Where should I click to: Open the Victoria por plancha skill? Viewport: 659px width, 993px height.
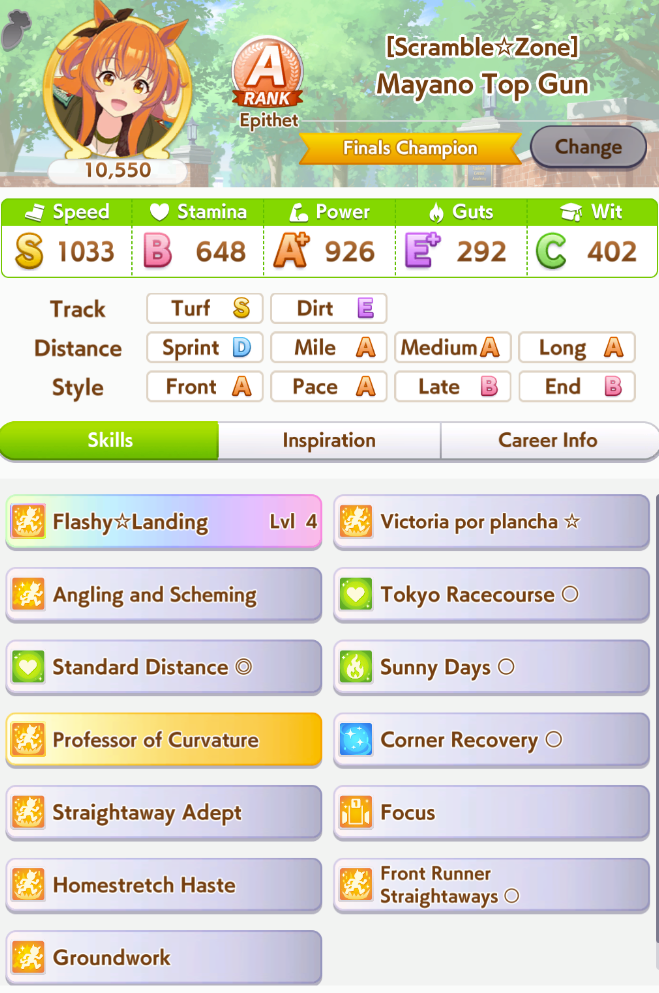click(x=491, y=521)
